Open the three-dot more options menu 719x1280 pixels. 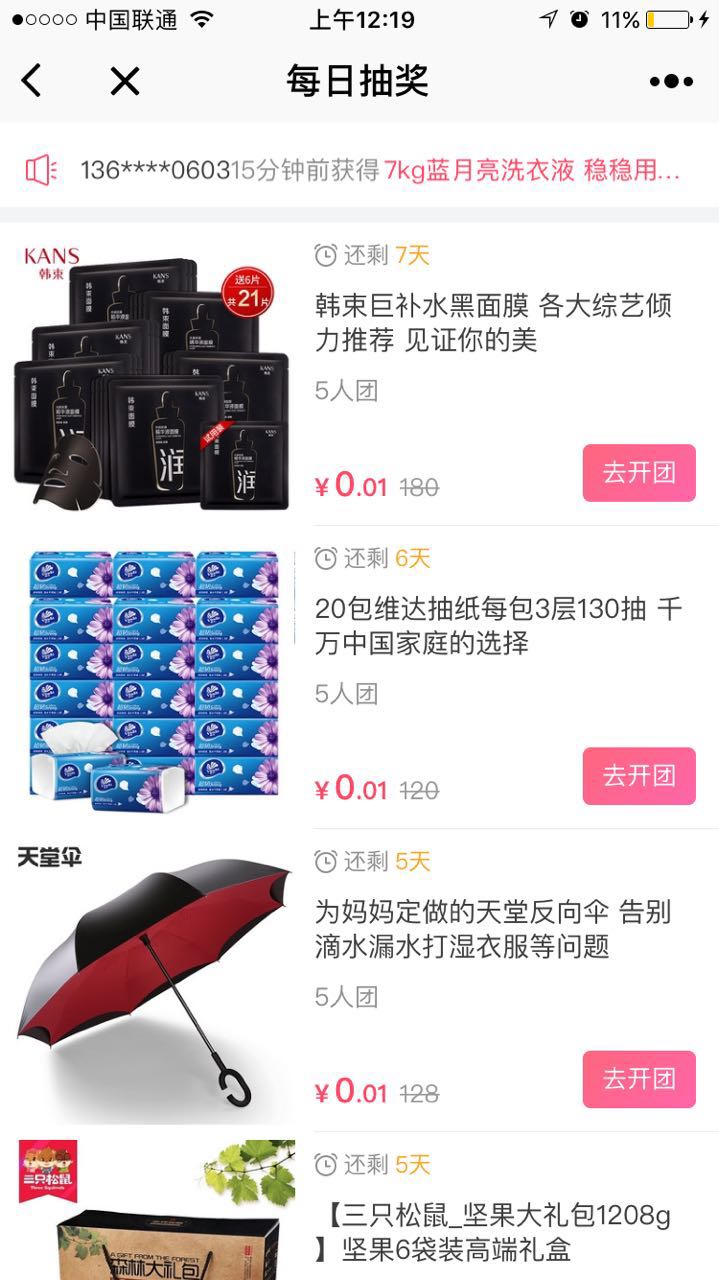click(x=671, y=82)
